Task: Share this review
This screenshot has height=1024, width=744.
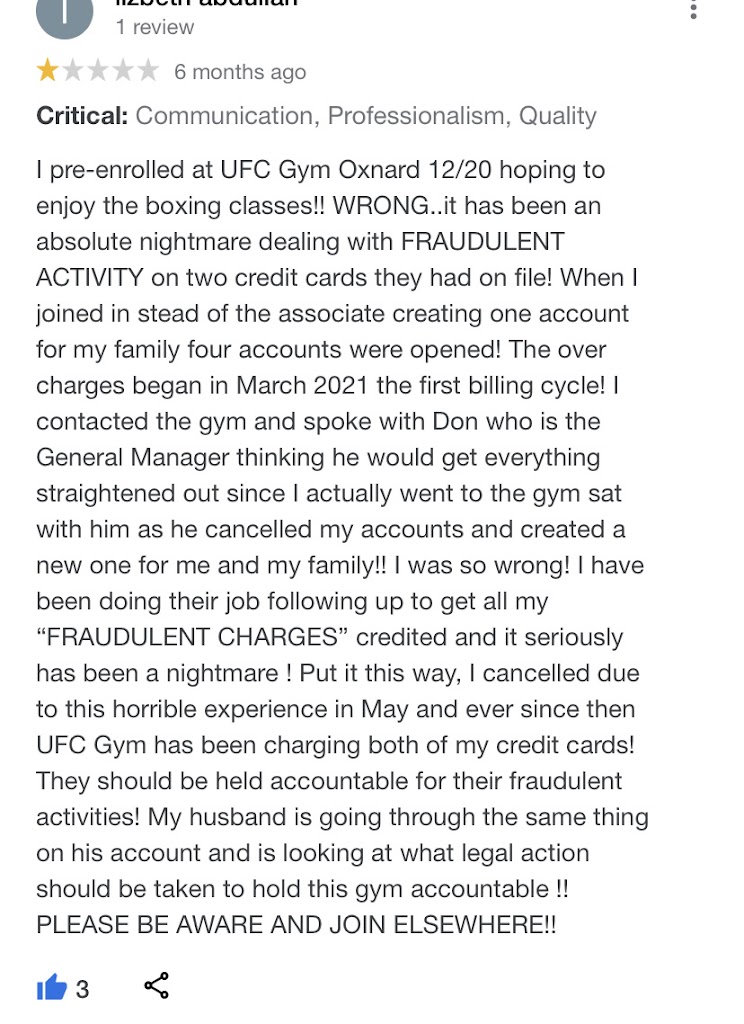Action: pos(156,986)
